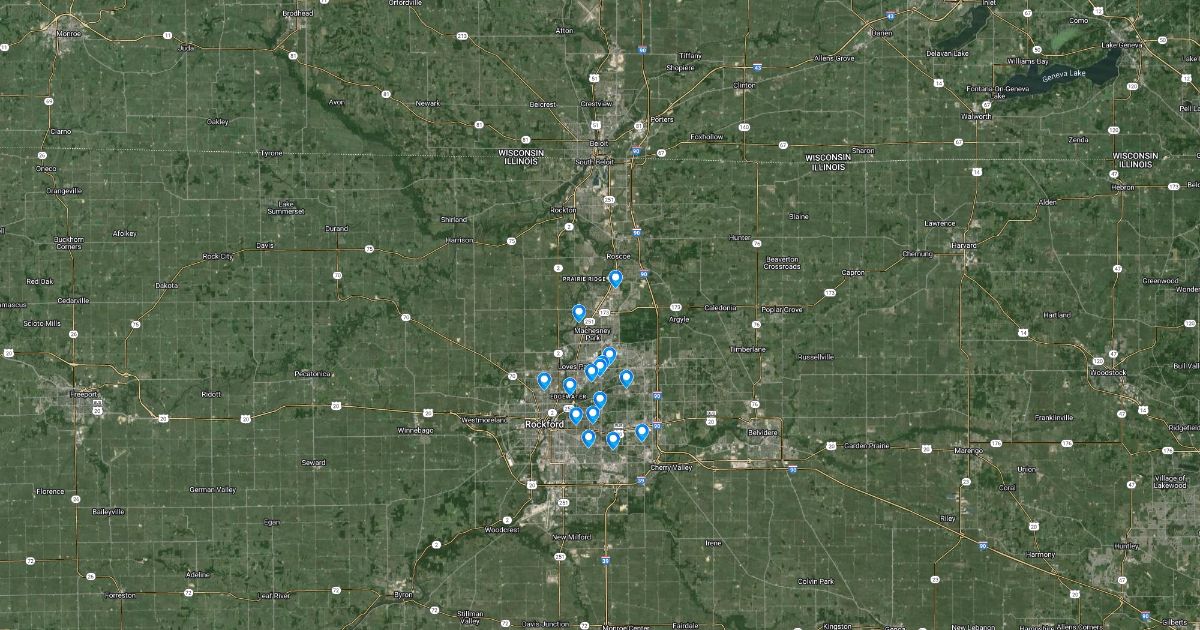Open the pin closest to Cherry Valley
The image size is (1200, 630).
642,431
